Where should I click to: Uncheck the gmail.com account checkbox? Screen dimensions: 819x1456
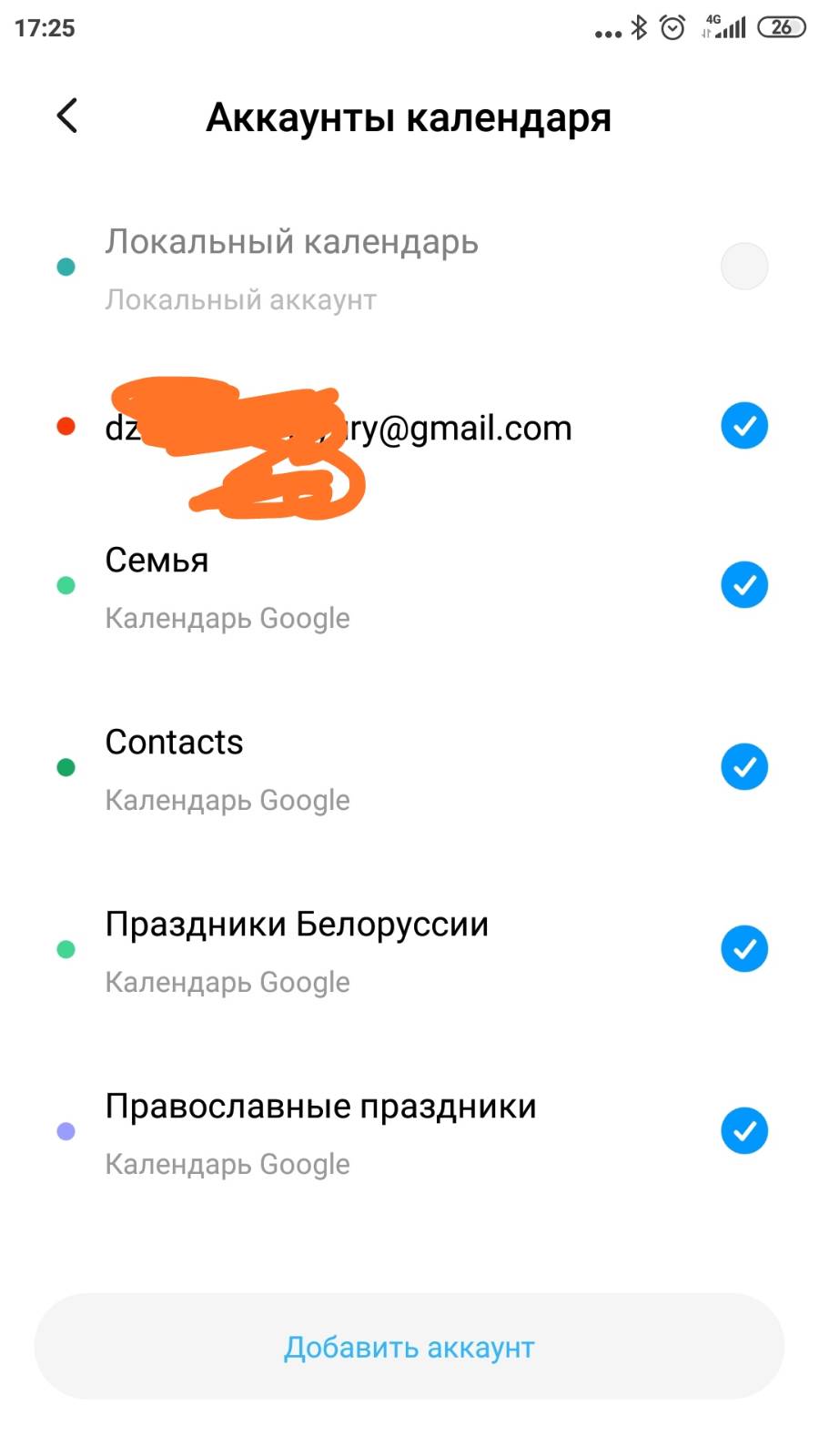pos(744,426)
